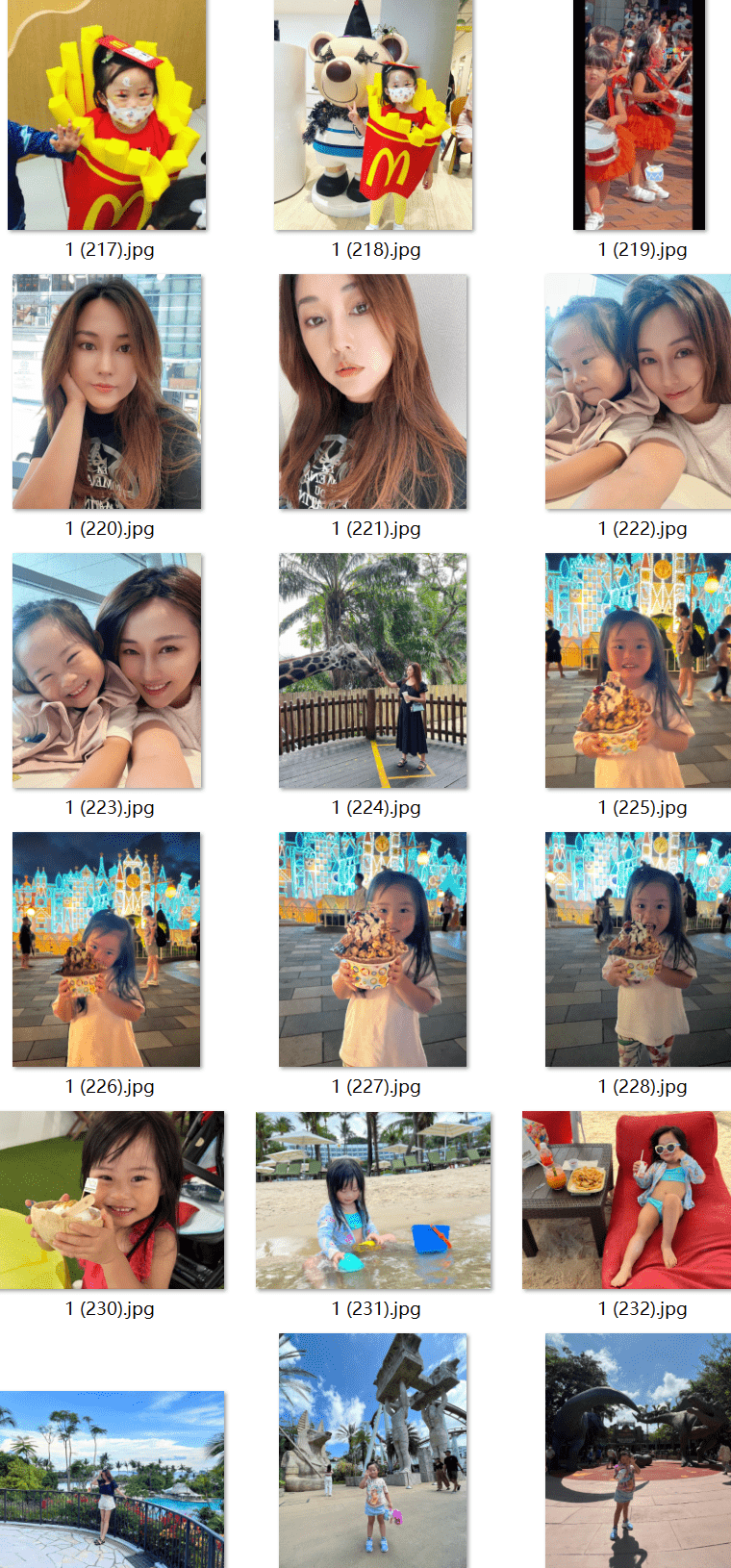This screenshot has width=731, height=1568.
Task: Open the image 1 (222).jpg
Action: pos(638,392)
